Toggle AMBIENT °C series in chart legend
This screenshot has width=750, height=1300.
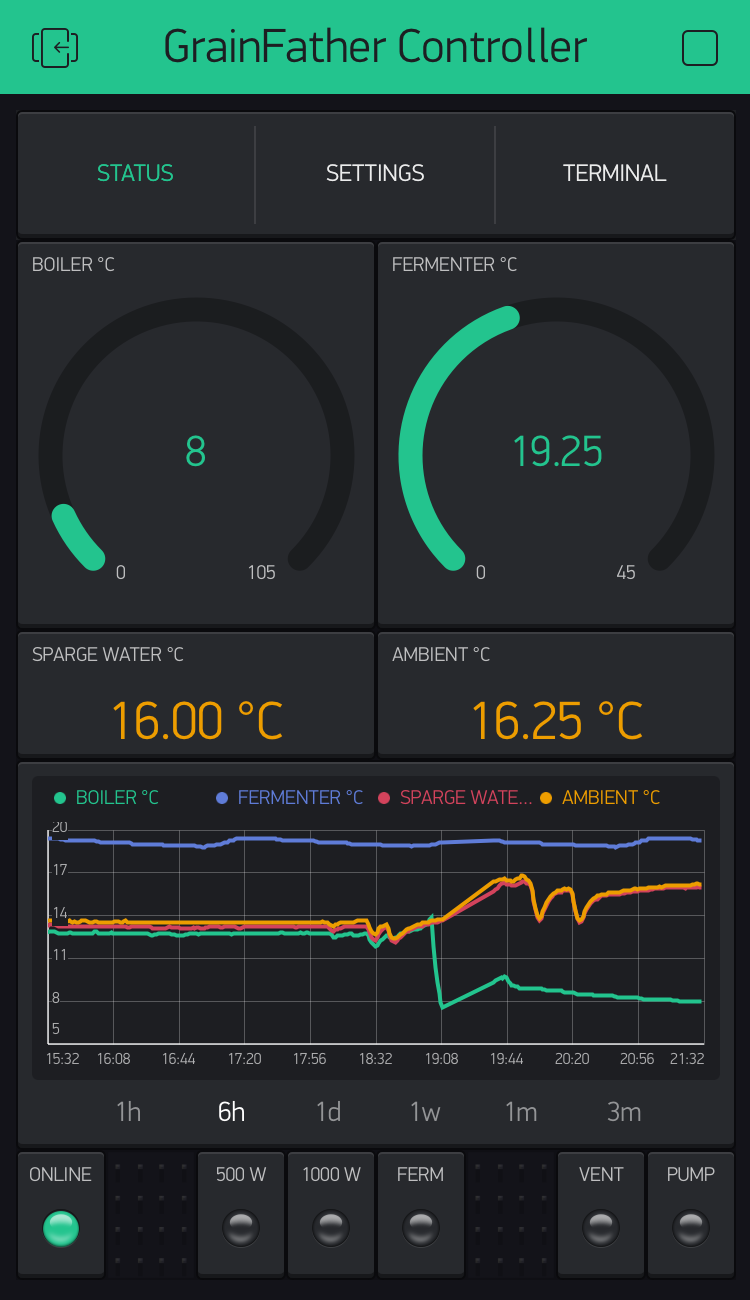(600, 797)
